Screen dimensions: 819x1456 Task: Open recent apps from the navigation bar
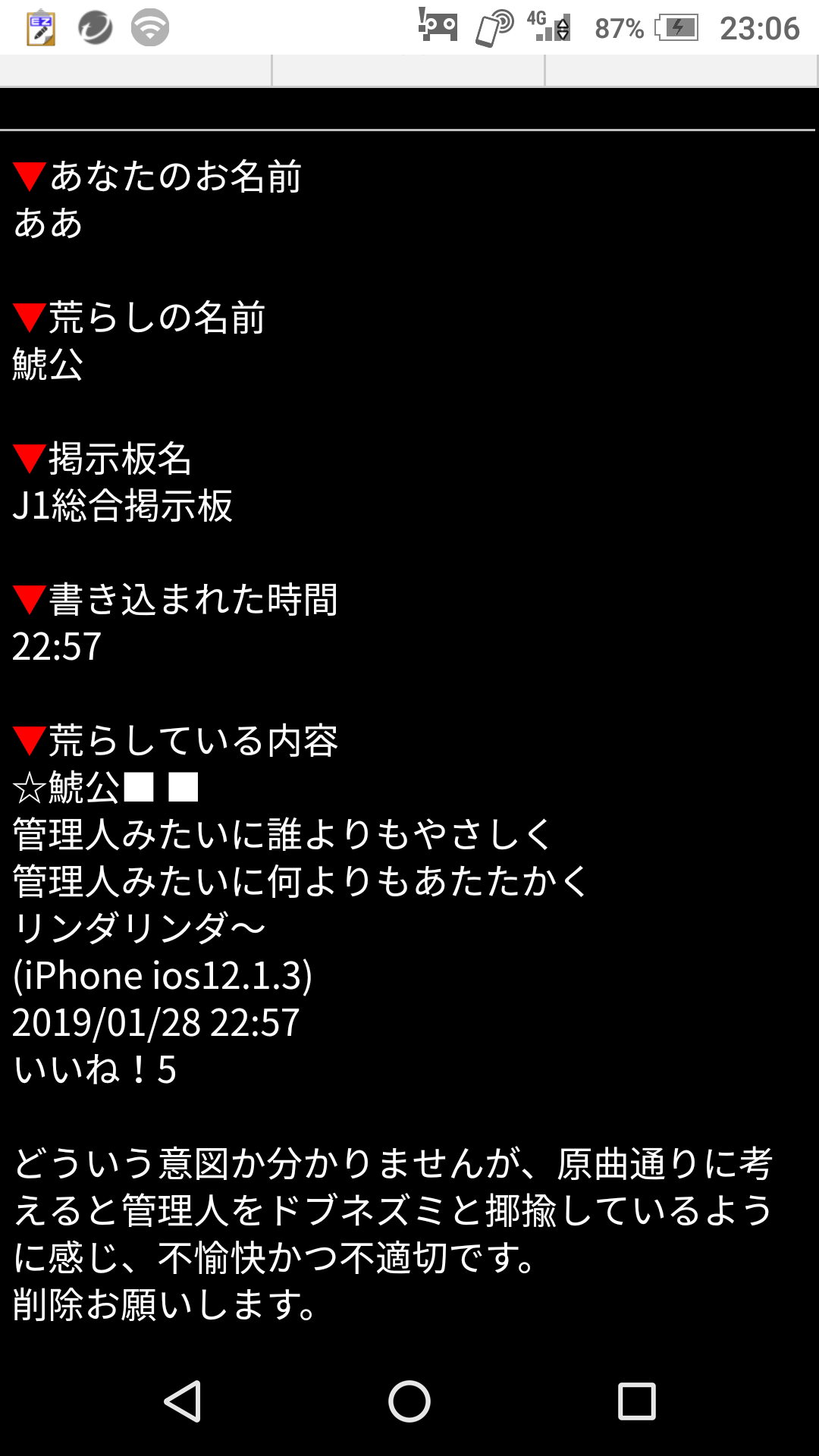click(x=637, y=1401)
